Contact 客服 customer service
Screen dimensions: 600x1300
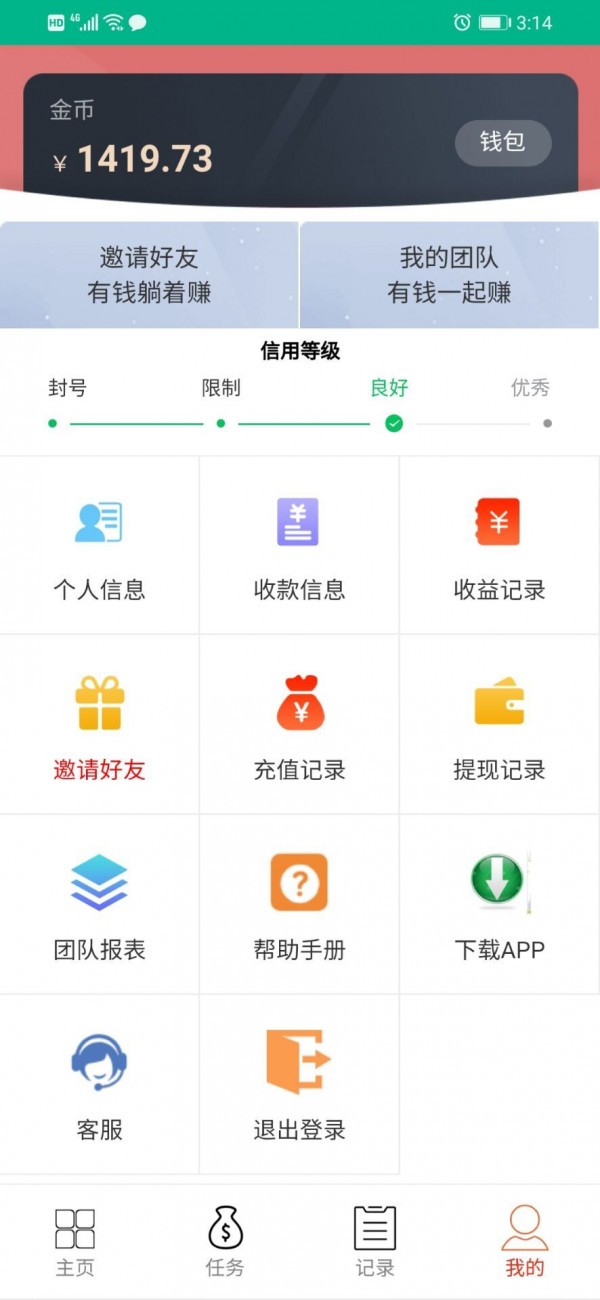[99, 1085]
